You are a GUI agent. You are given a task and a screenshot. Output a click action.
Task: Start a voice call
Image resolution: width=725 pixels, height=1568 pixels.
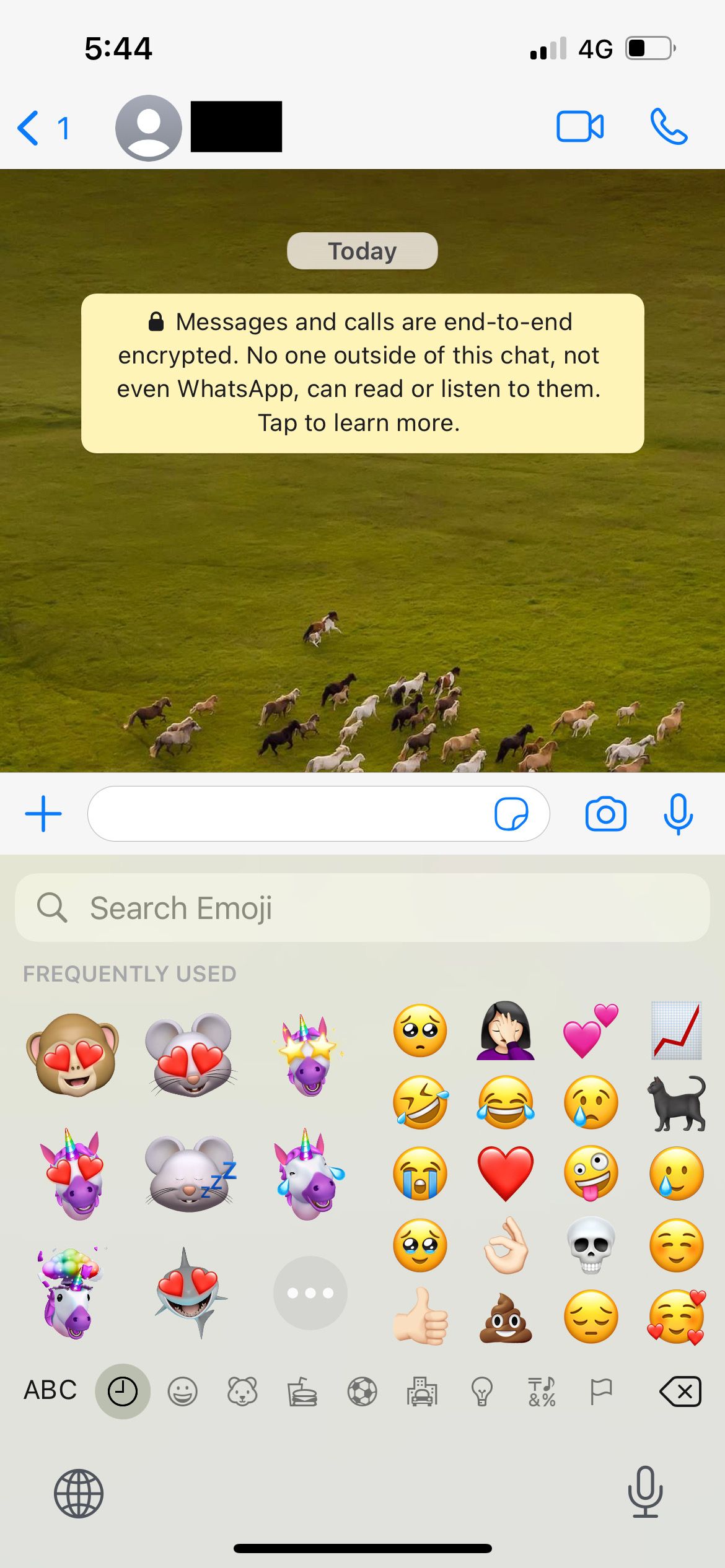coord(669,127)
